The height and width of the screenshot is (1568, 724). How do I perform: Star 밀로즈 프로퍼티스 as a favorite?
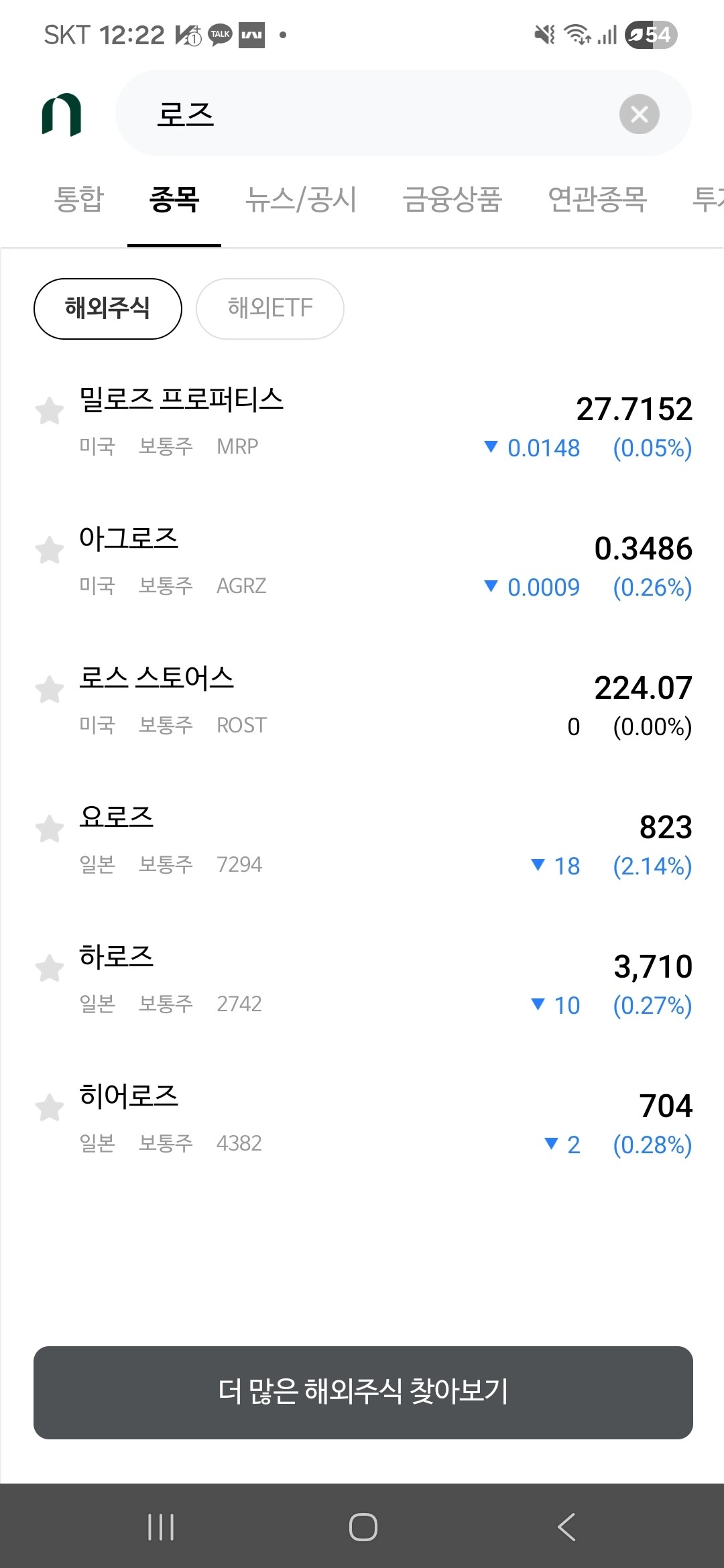50,411
